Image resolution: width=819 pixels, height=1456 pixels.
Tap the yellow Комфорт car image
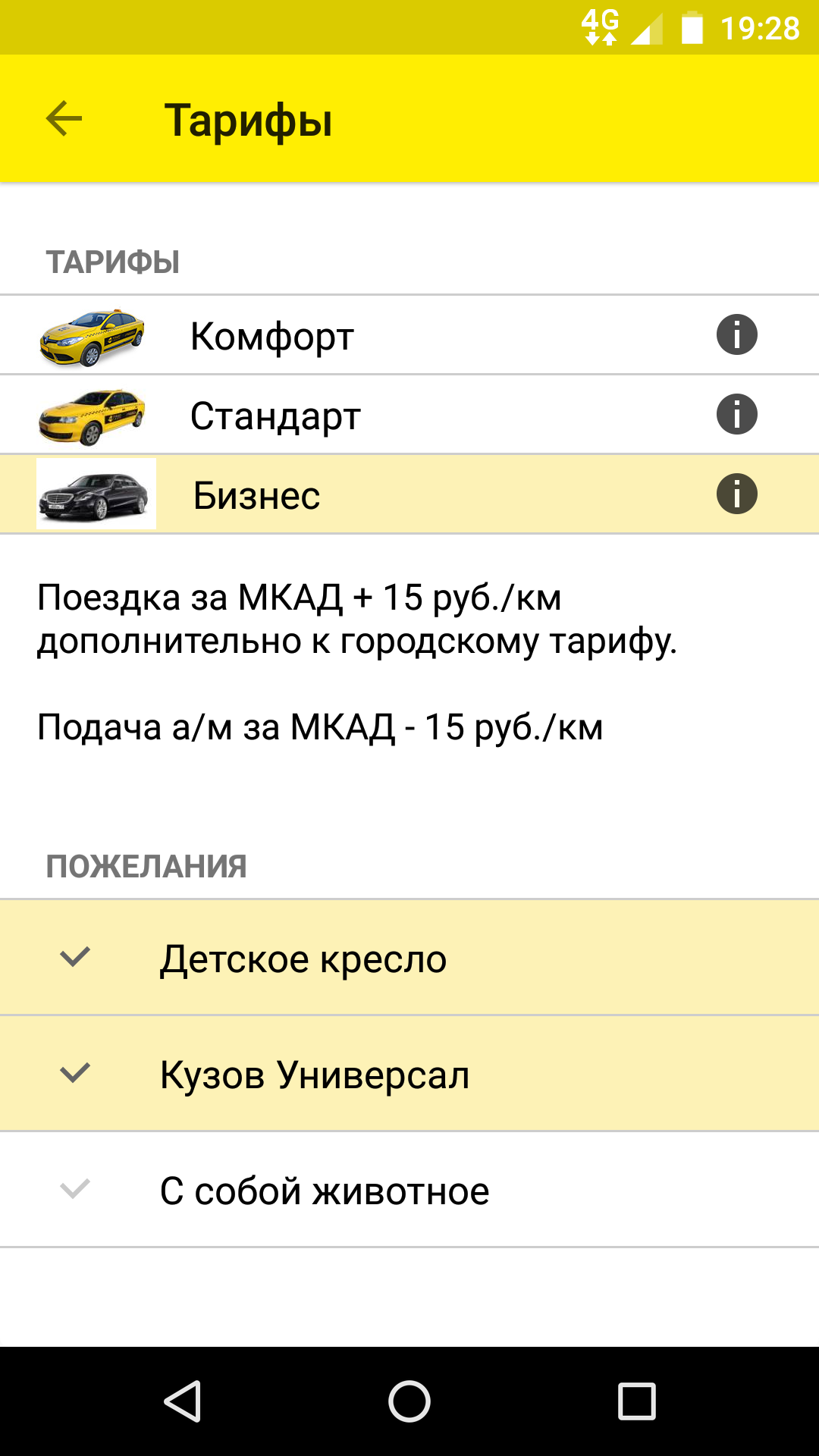click(95, 334)
